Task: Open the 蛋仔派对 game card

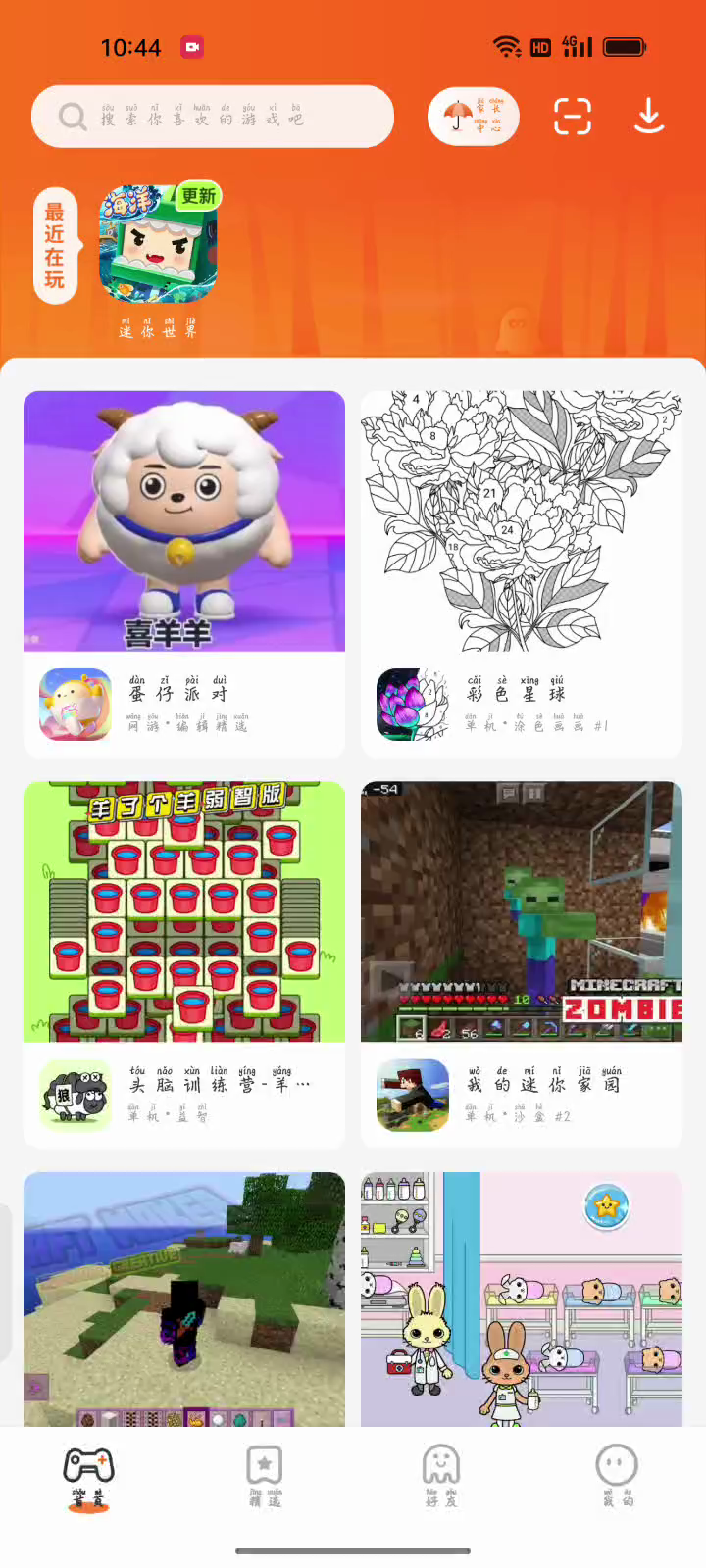Action: (x=184, y=573)
